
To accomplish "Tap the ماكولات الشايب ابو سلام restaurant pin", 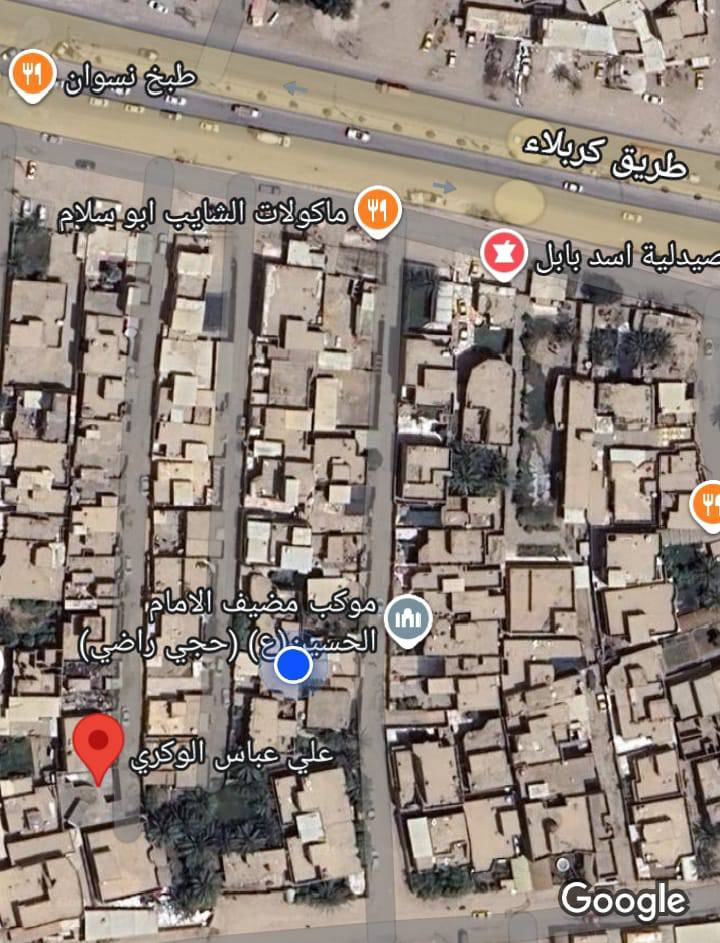I will [x=377, y=209].
